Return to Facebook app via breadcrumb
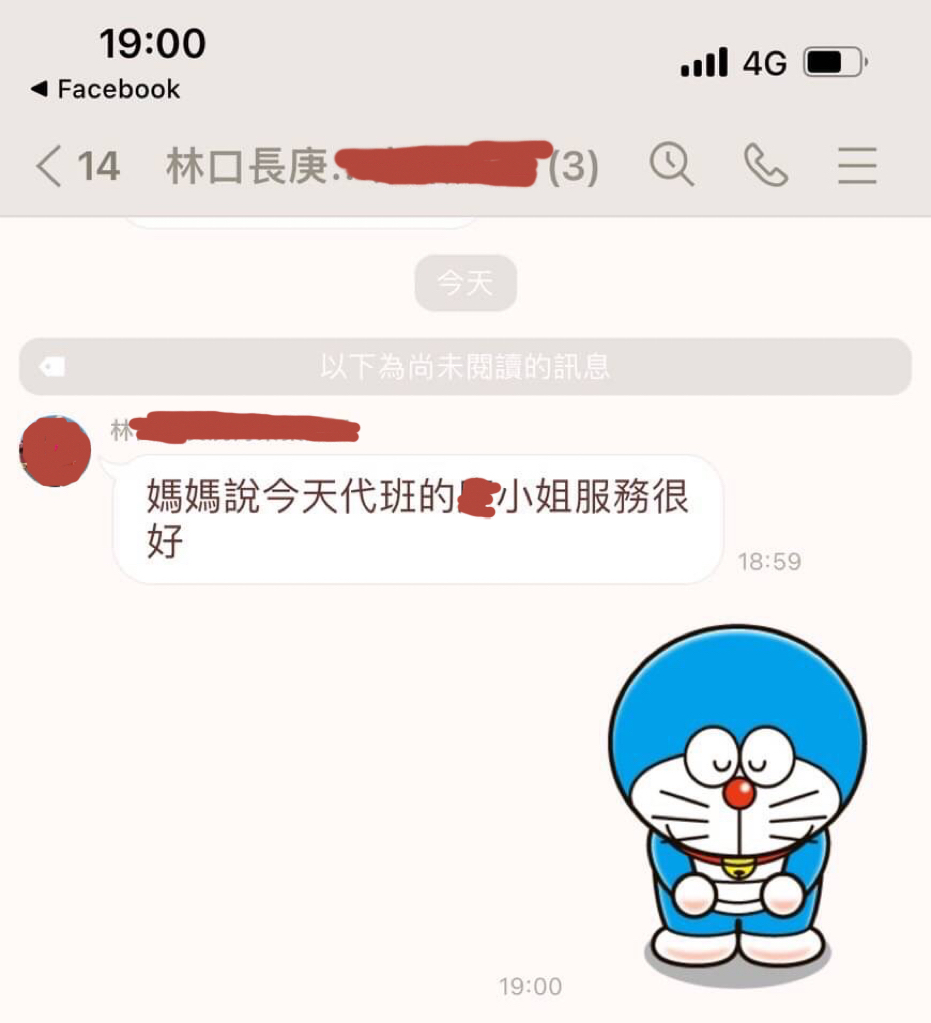The width and height of the screenshot is (931, 1023). (106, 89)
